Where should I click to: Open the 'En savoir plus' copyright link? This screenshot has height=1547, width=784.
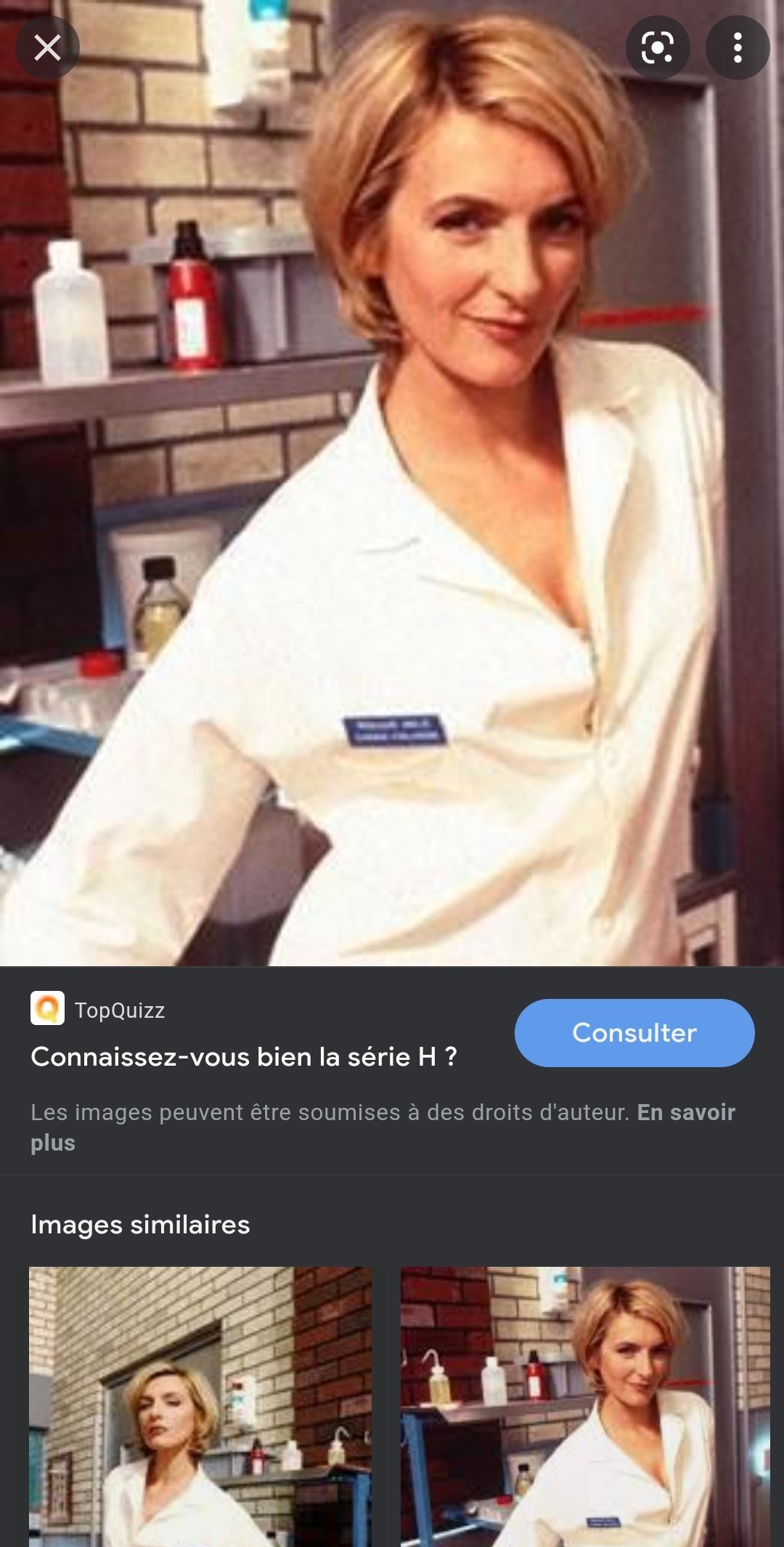[x=685, y=1113]
